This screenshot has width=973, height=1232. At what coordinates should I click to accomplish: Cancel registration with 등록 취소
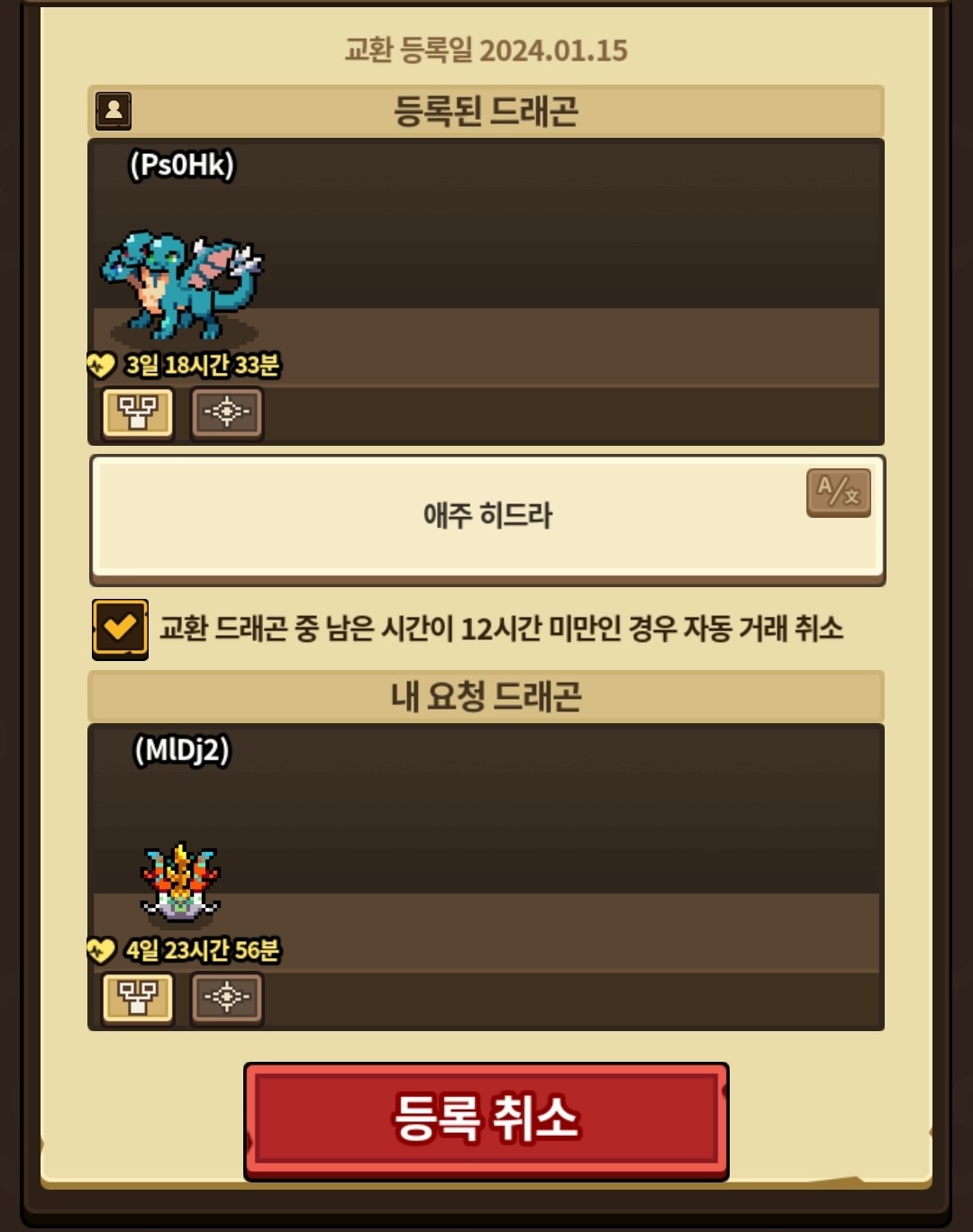click(x=486, y=1119)
